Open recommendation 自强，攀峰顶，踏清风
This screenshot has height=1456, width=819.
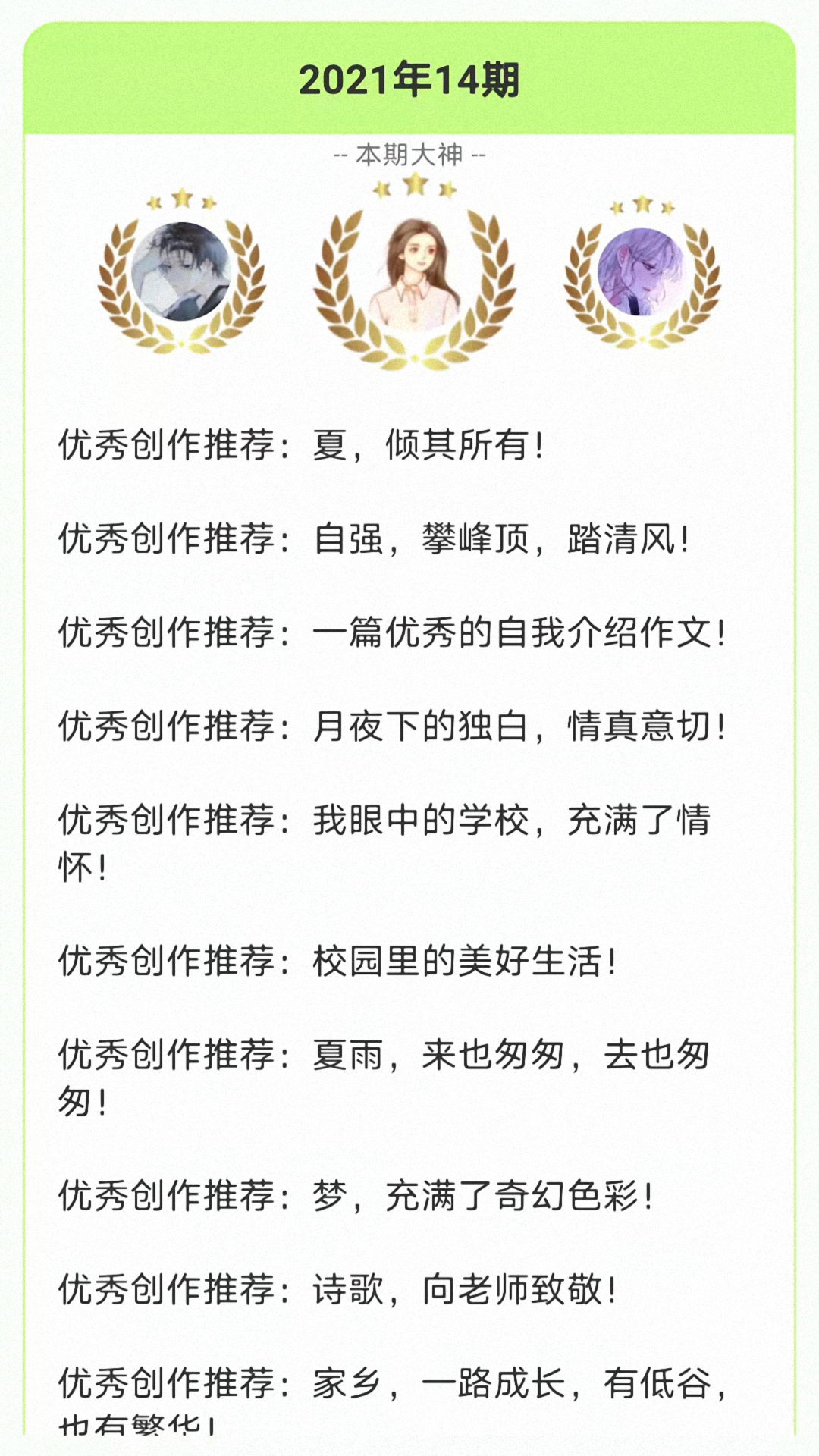click(375, 539)
